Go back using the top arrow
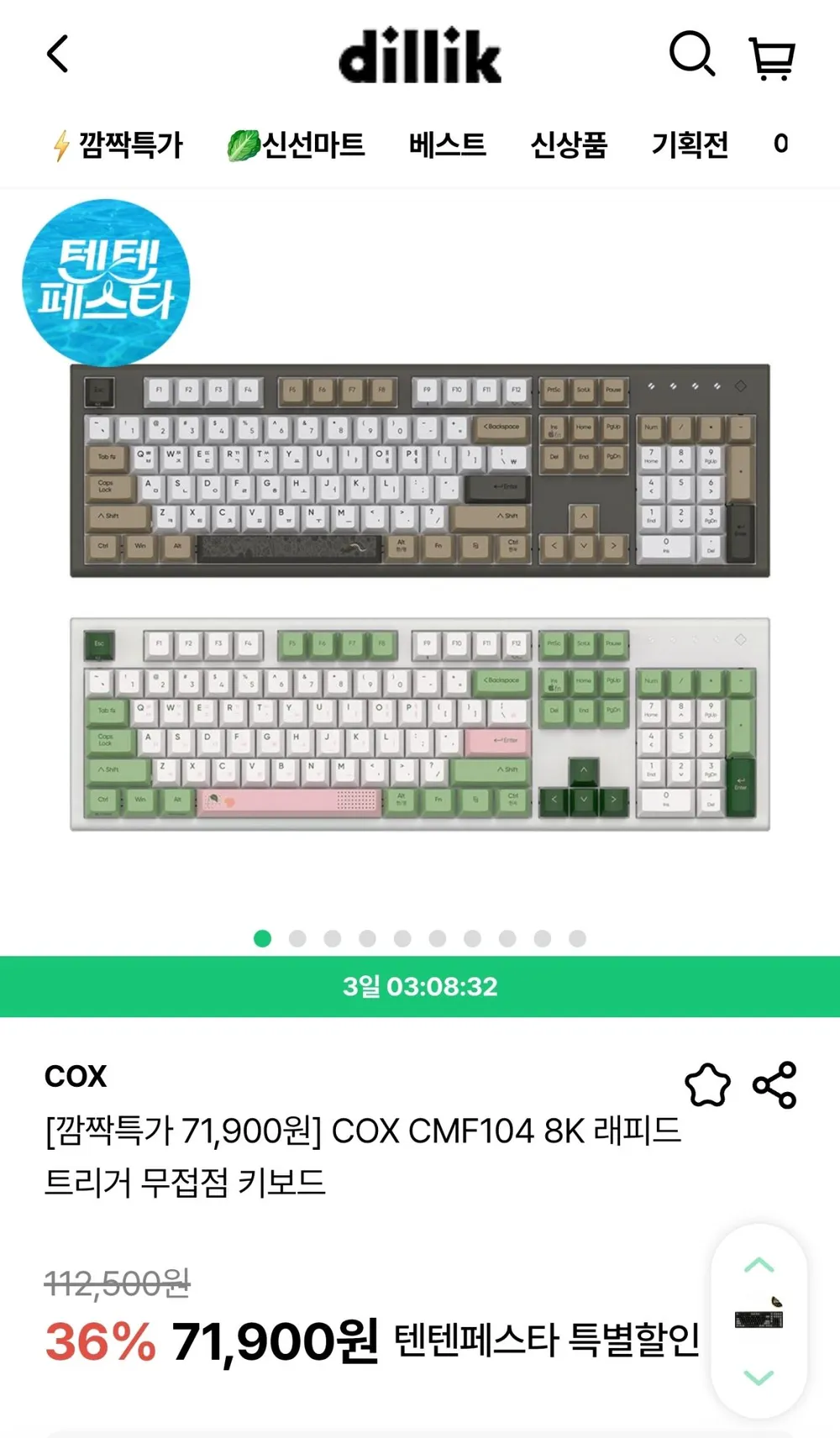 57,55
